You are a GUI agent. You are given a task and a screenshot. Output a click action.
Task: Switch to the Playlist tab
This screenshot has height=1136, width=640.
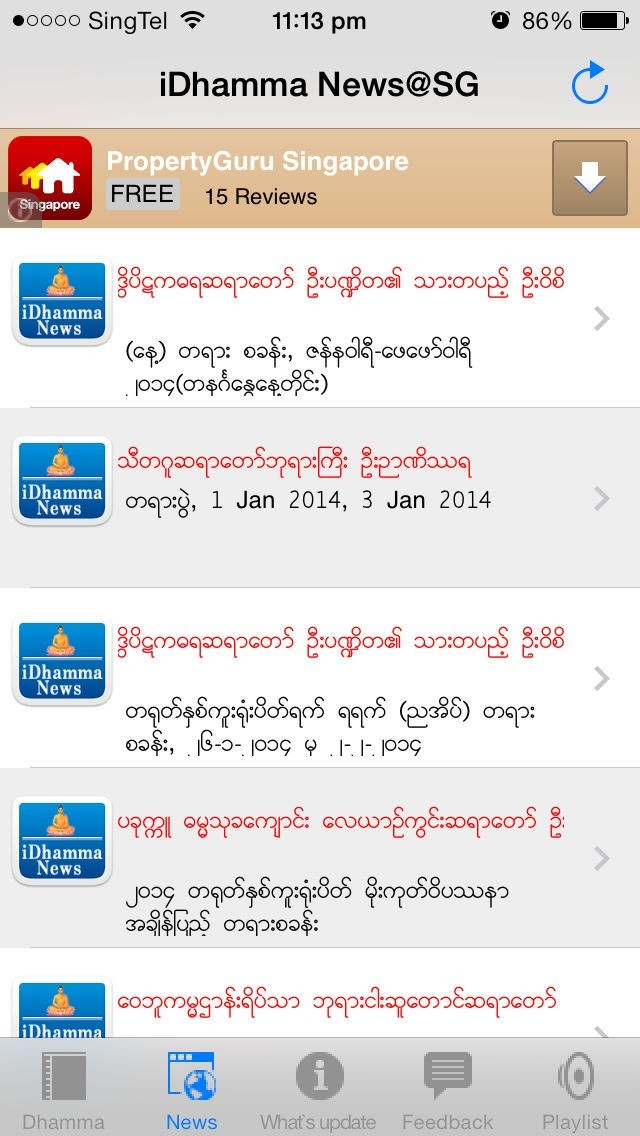click(575, 1089)
